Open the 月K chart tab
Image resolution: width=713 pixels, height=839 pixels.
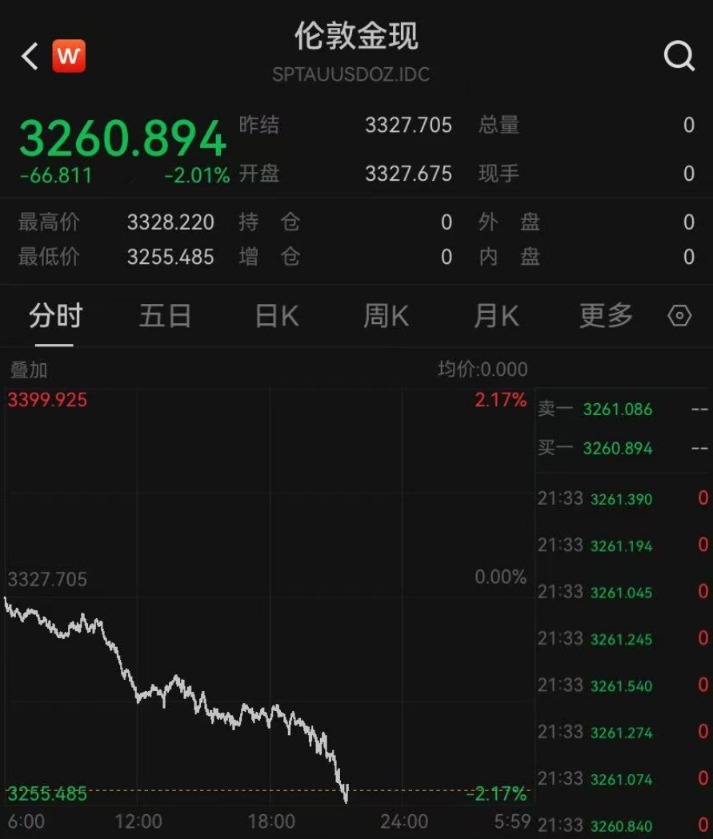(x=496, y=316)
